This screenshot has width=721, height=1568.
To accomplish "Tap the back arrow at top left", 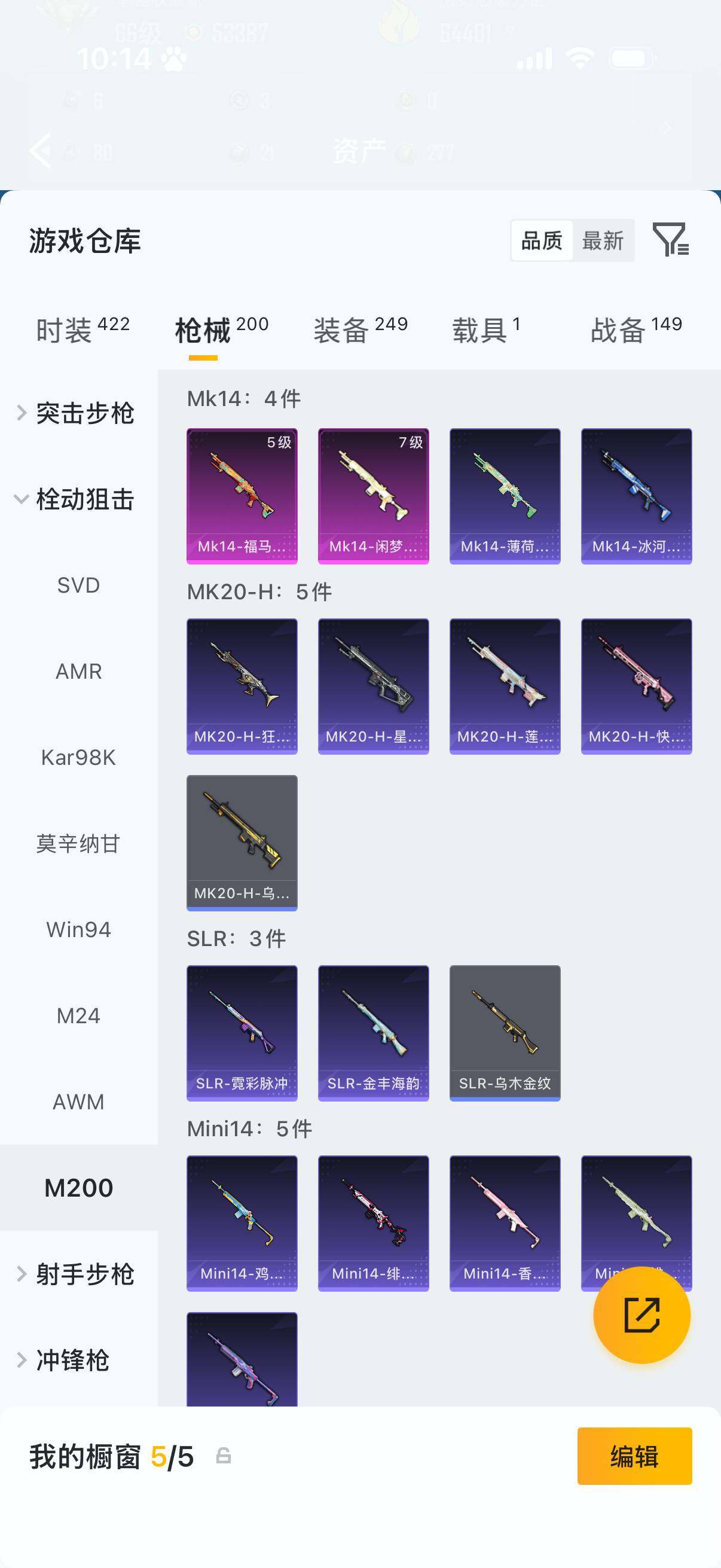I will point(40,151).
